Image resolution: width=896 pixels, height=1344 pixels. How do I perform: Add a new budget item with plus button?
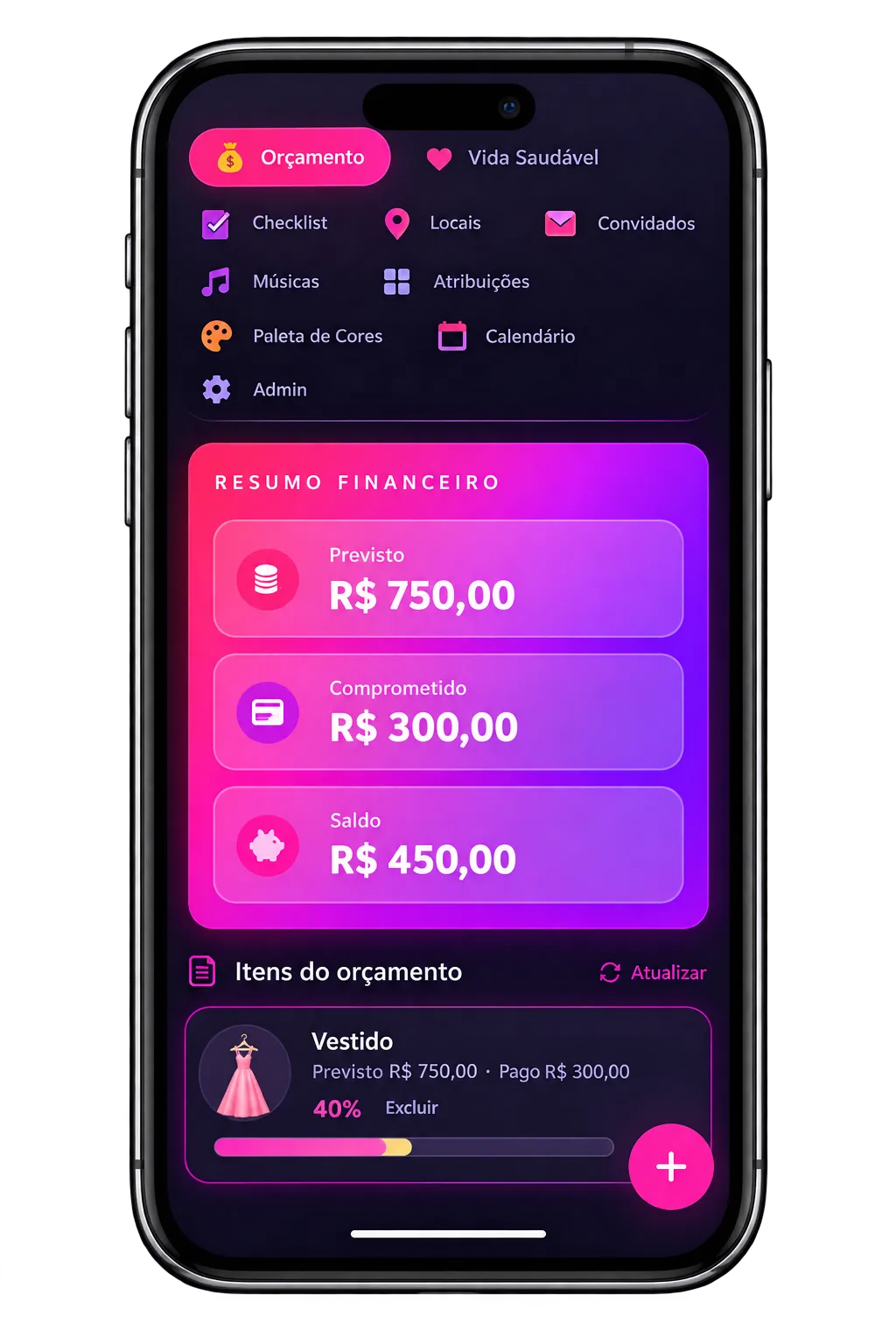tap(671, 1166)
